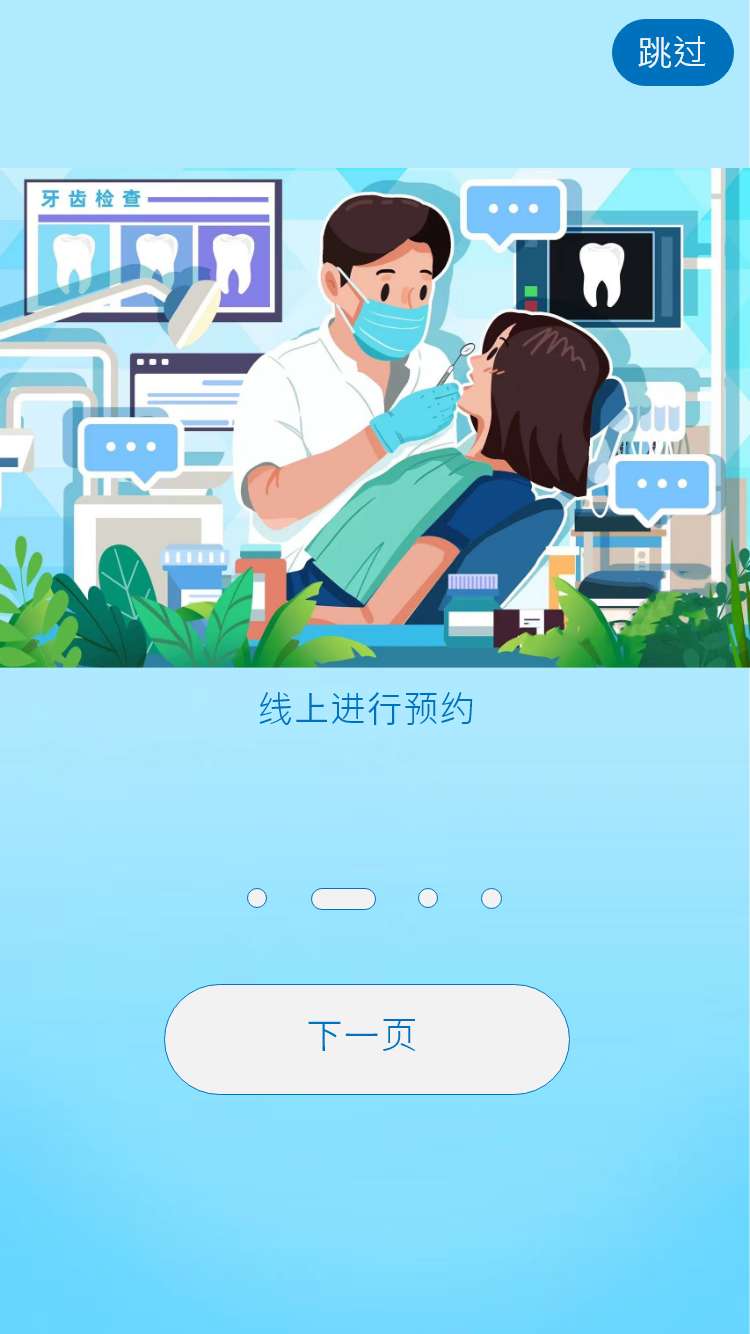Select the first page indicator dot
750x1334 pixels.
[x=257, y=898]
